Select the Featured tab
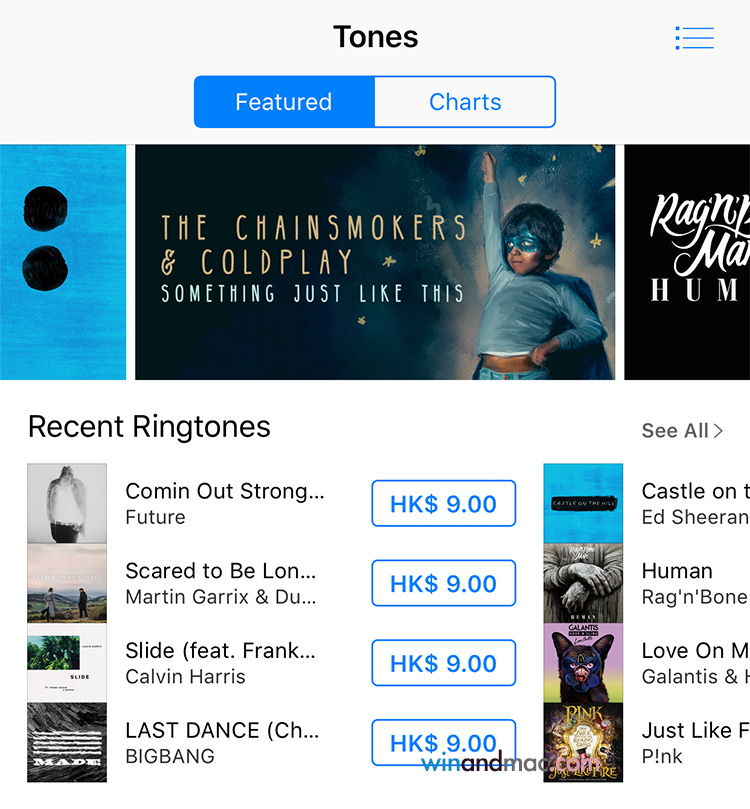 tap(284, 102)
